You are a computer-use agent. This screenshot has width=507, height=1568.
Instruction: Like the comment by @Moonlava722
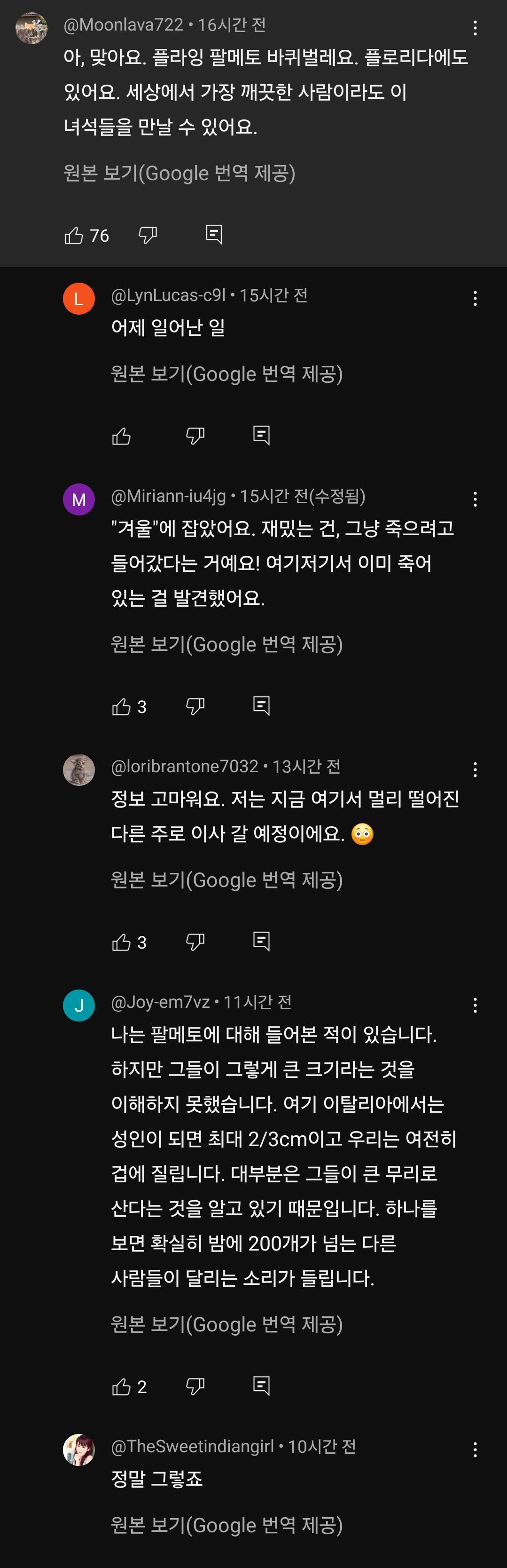coord(74,235)
